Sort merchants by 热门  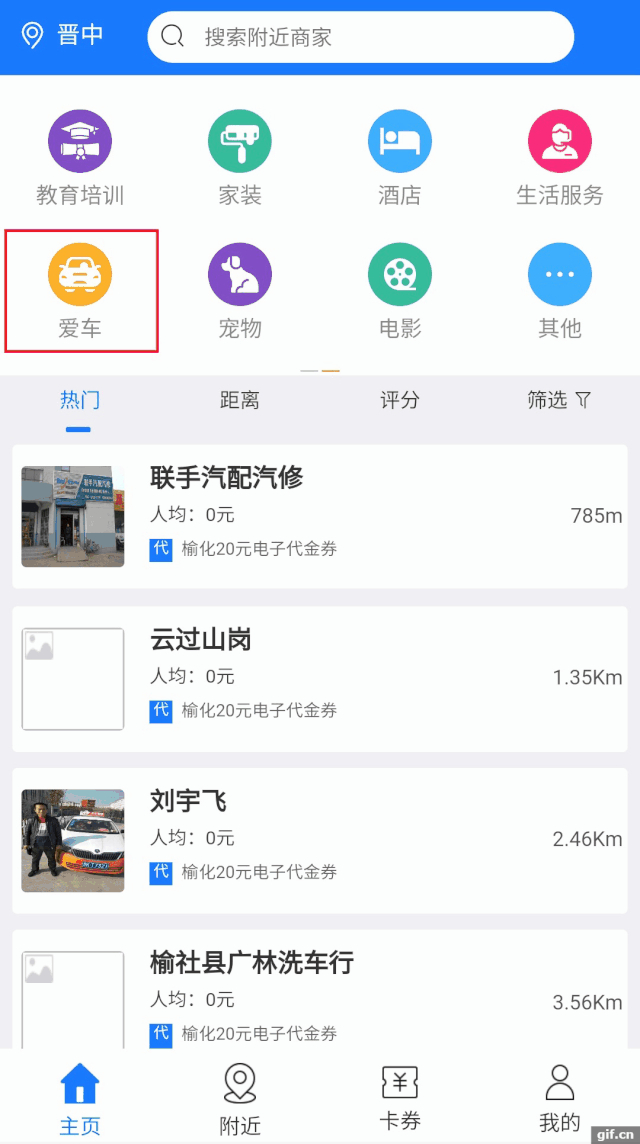coord(80,401)
